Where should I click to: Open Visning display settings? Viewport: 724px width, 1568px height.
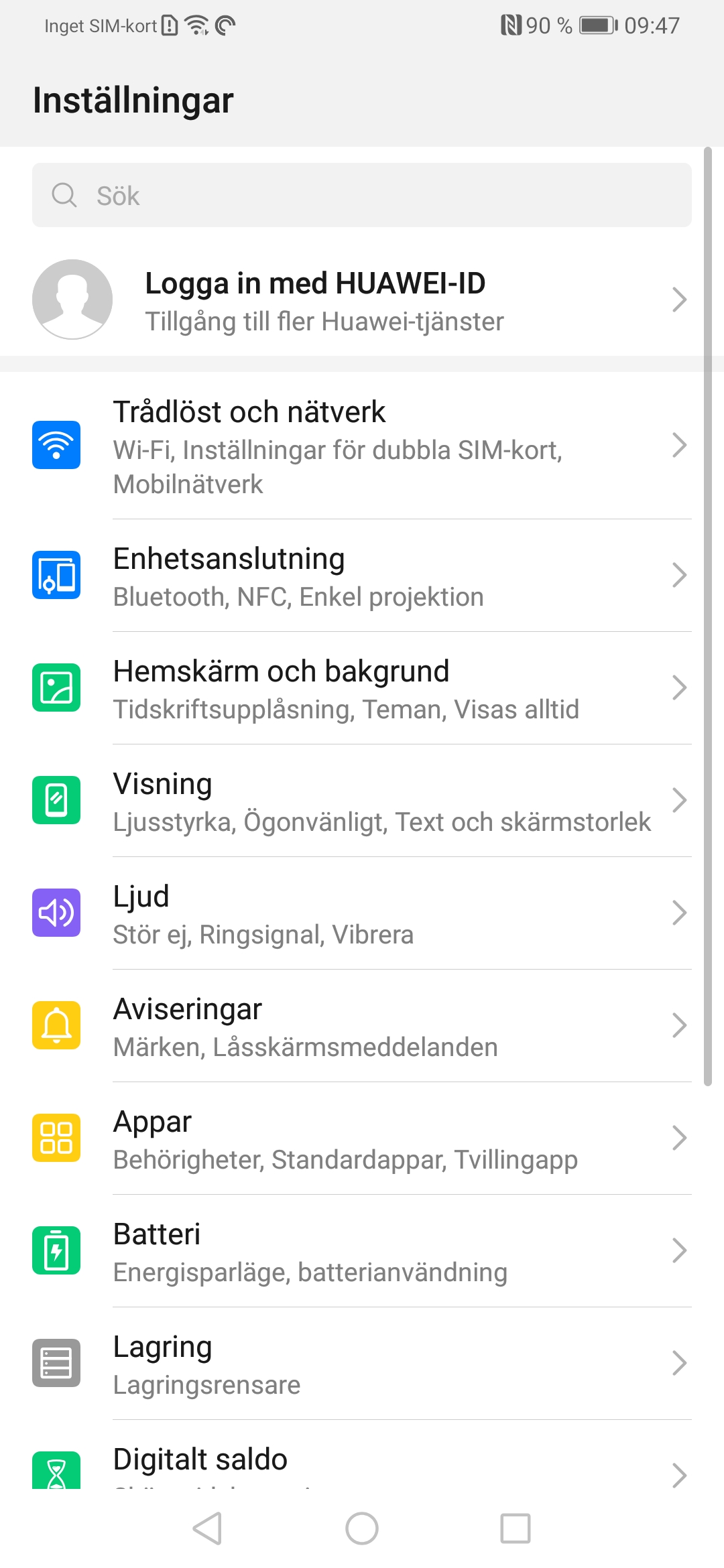(x=362, y=801)
